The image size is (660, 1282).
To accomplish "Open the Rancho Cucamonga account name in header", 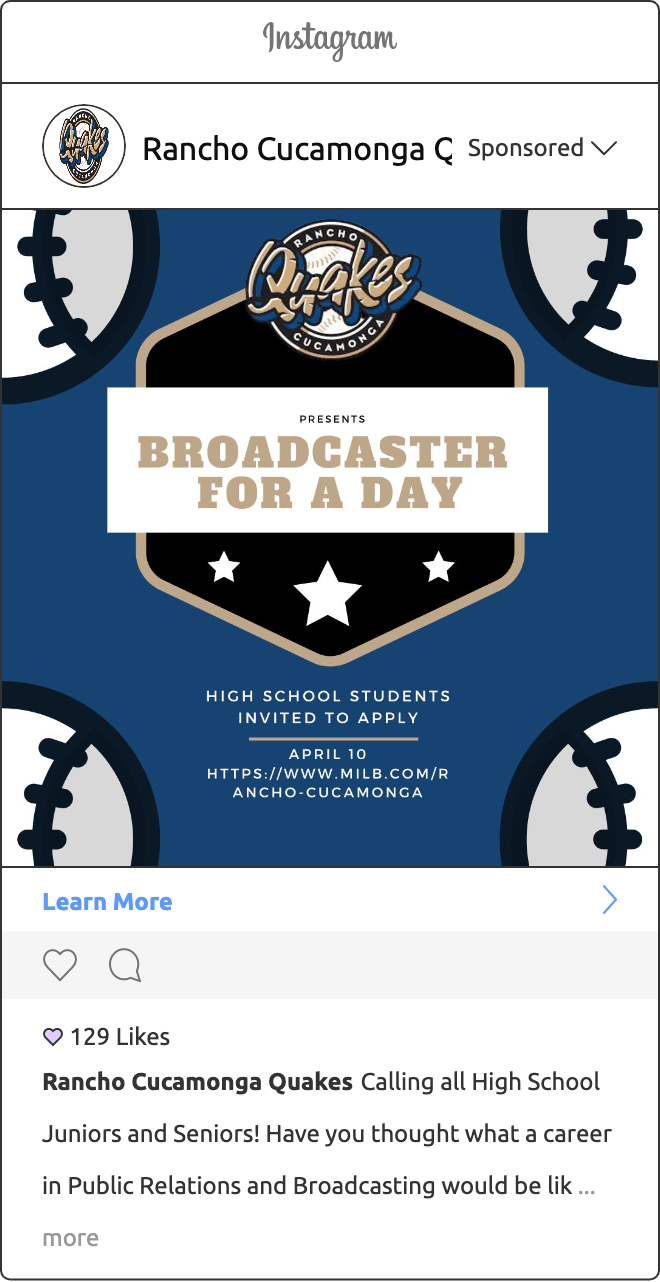I will [x=297, y=149].
